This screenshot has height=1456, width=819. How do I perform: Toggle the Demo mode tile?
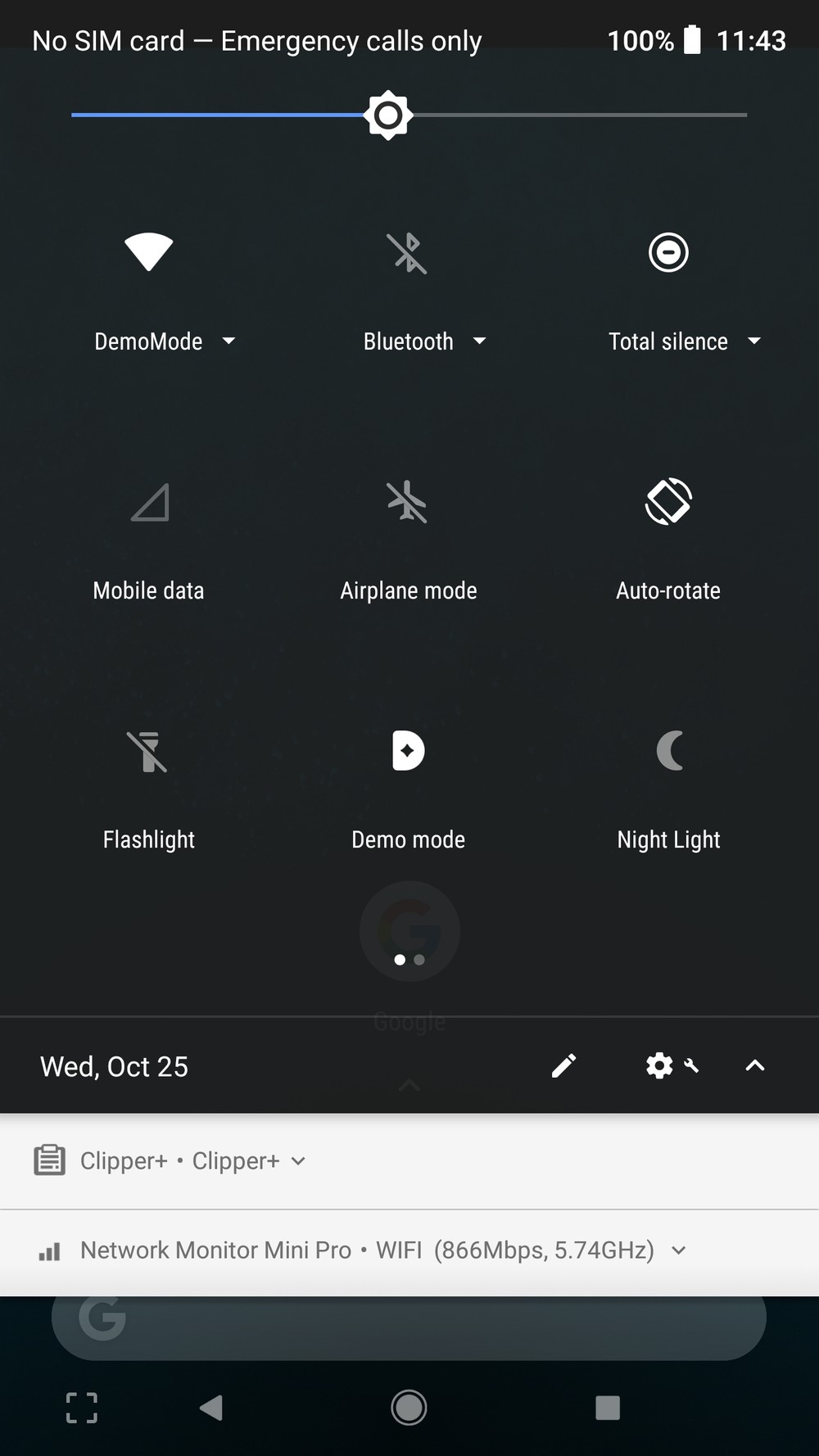click(x=407, y=751)
